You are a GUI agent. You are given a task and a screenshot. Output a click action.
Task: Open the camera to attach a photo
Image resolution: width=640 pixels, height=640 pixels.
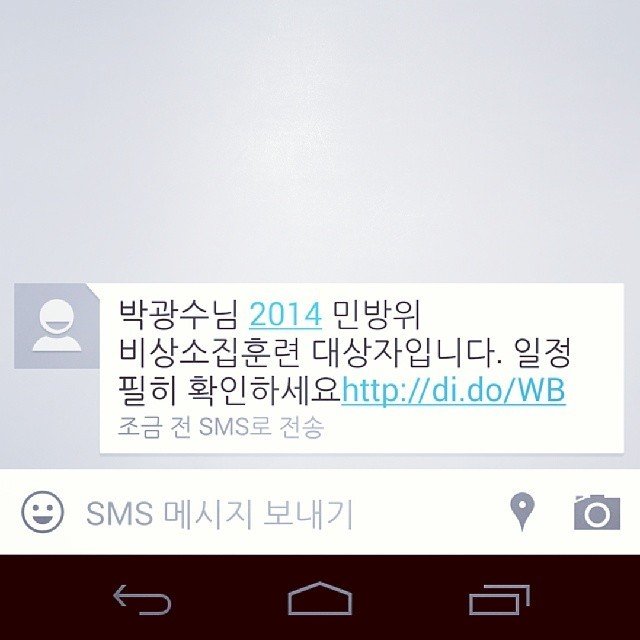[597, 512]
